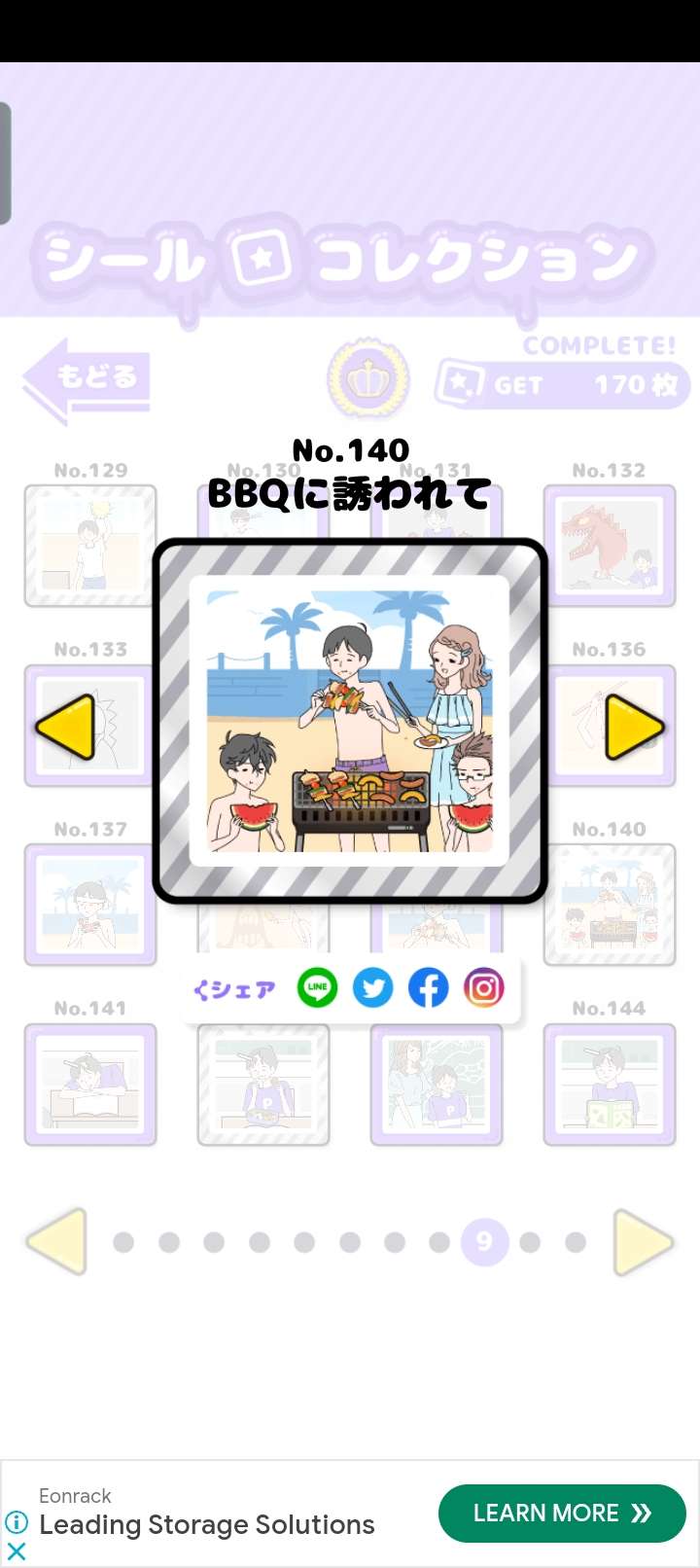700x1568 pixels.
Task: Share the sticker on Instagram
Action: 484,988
